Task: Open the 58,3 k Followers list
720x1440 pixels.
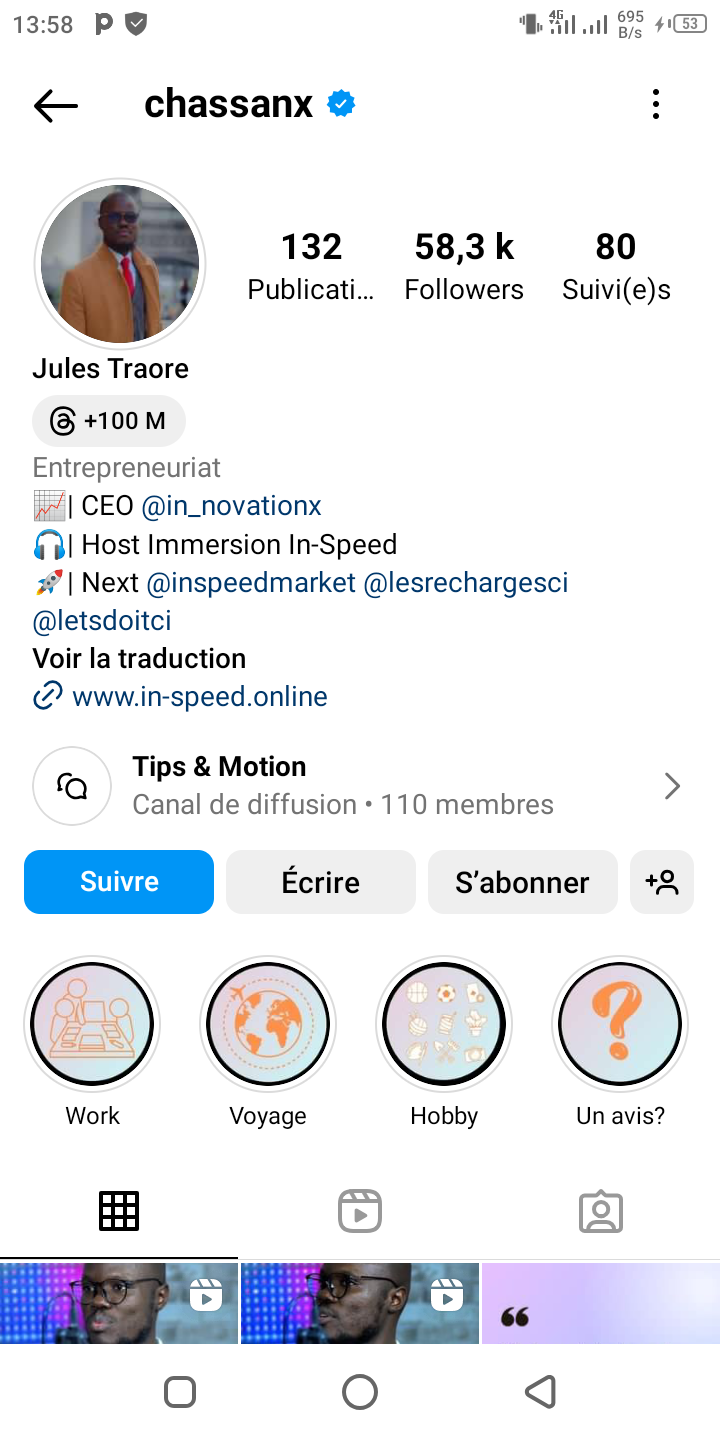Action: (x=464, y=266)
